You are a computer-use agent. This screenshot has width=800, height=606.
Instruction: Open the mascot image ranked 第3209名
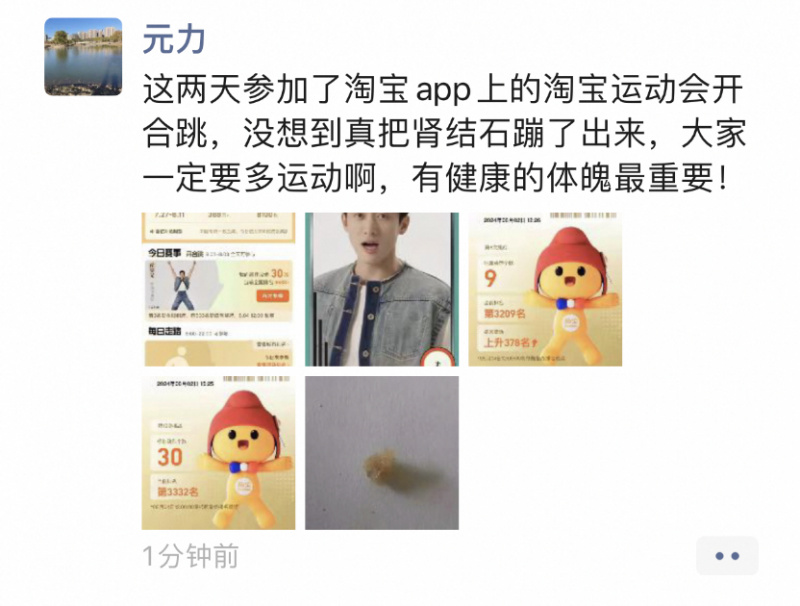(545, 289)
